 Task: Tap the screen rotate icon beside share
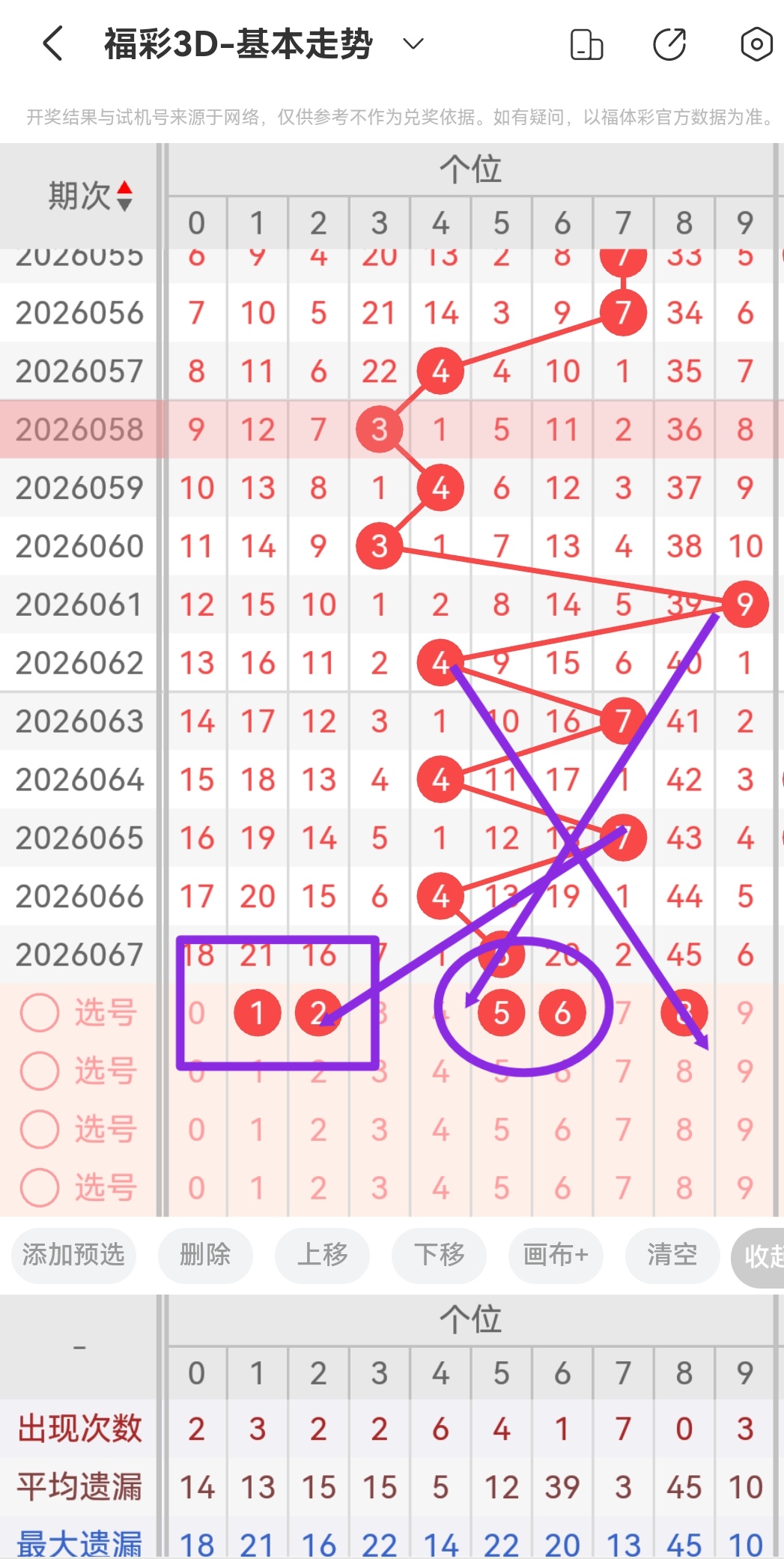click(x=587, y=43)
